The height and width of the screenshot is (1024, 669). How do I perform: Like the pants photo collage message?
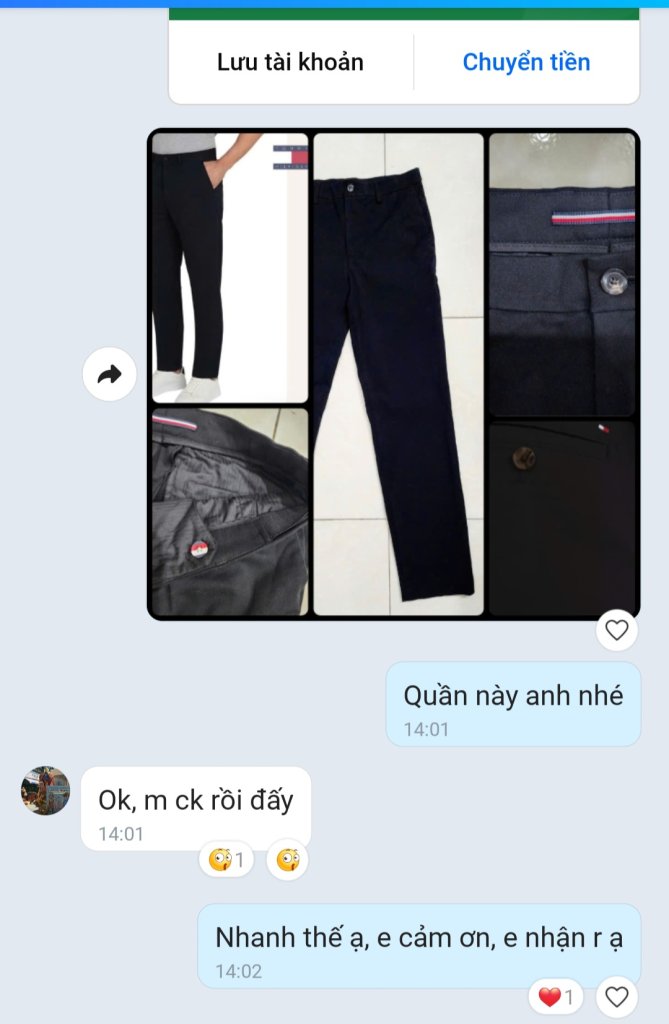(x=617, y=630)
